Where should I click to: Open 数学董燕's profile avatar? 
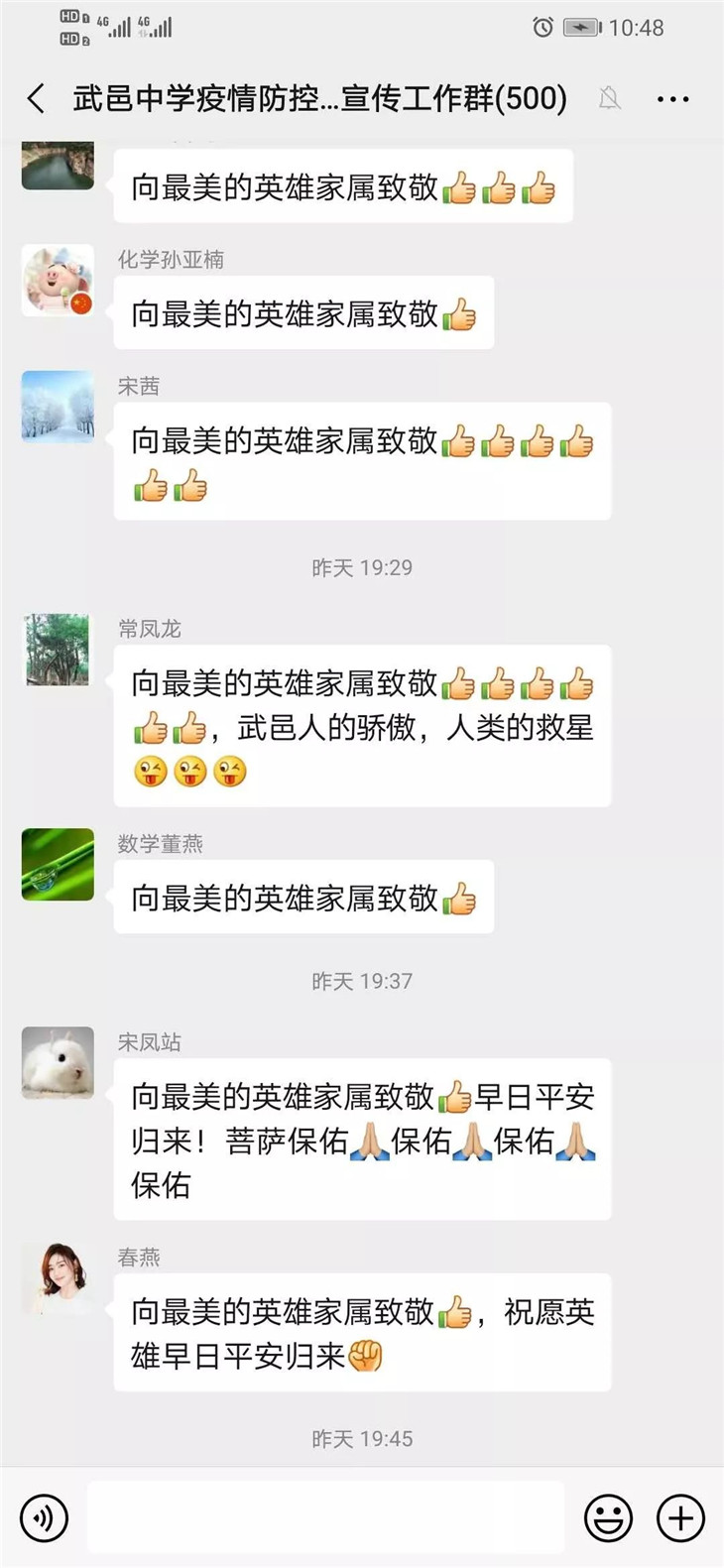(58, 865)
